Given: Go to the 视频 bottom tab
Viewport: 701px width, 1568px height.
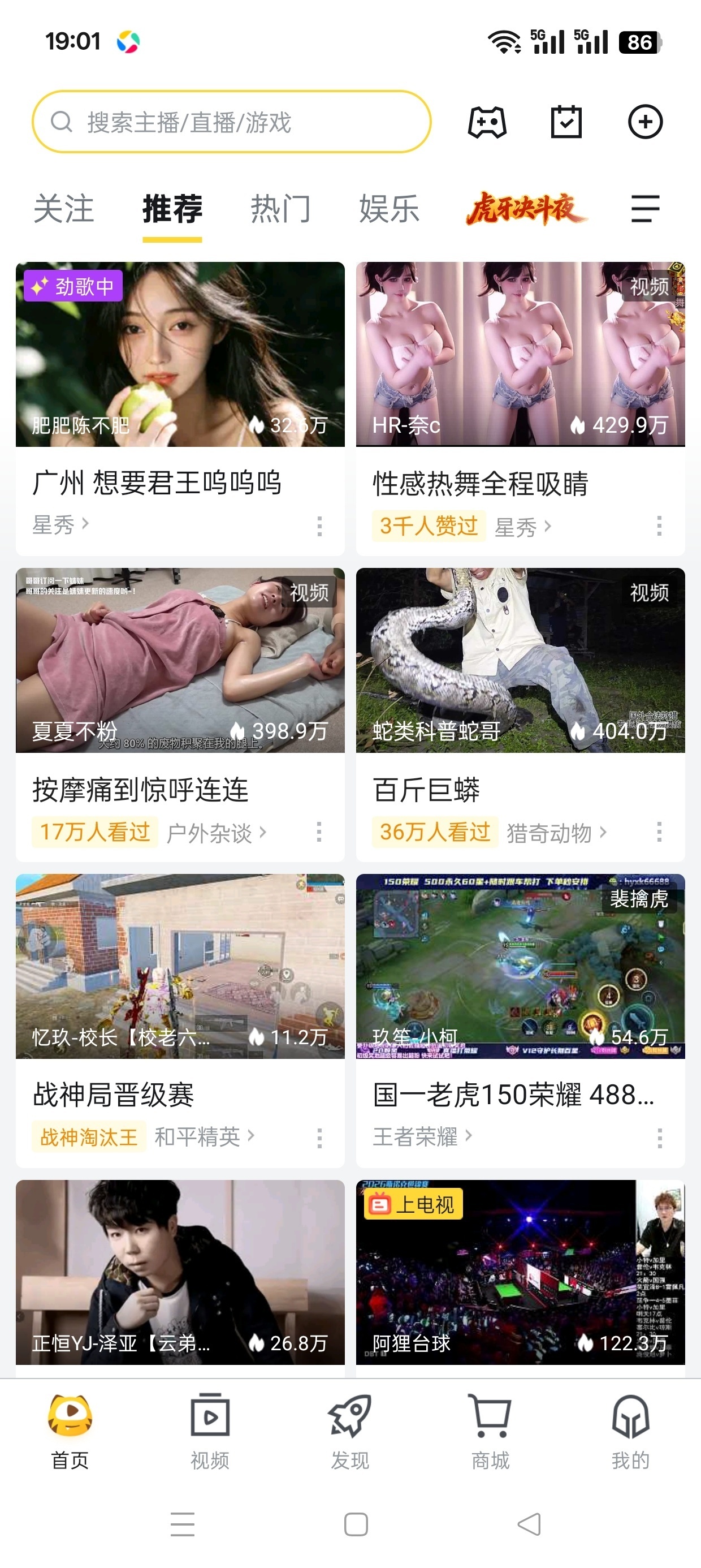Looking at the screenshot, I should click(210, 1431).
